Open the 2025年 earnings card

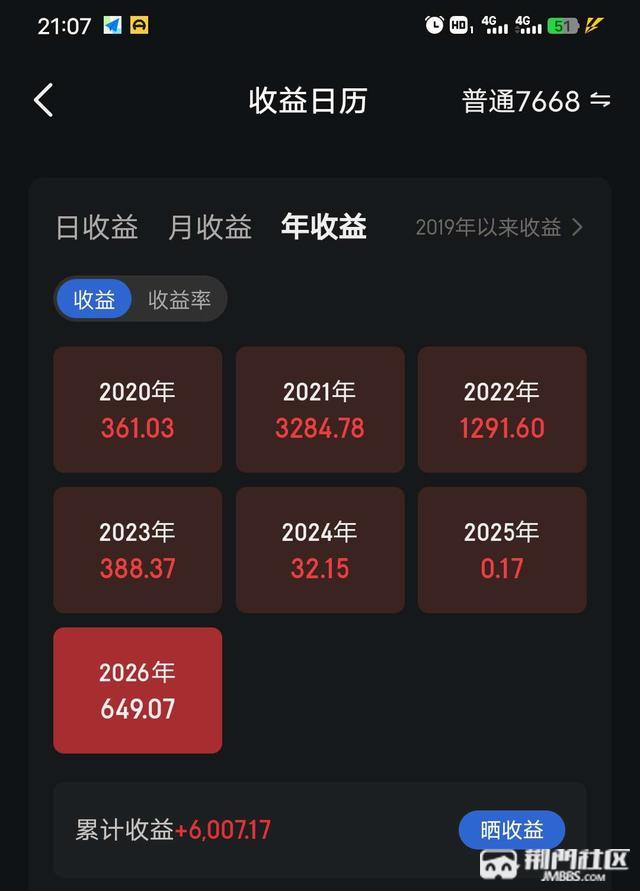(x=502, y=550)
